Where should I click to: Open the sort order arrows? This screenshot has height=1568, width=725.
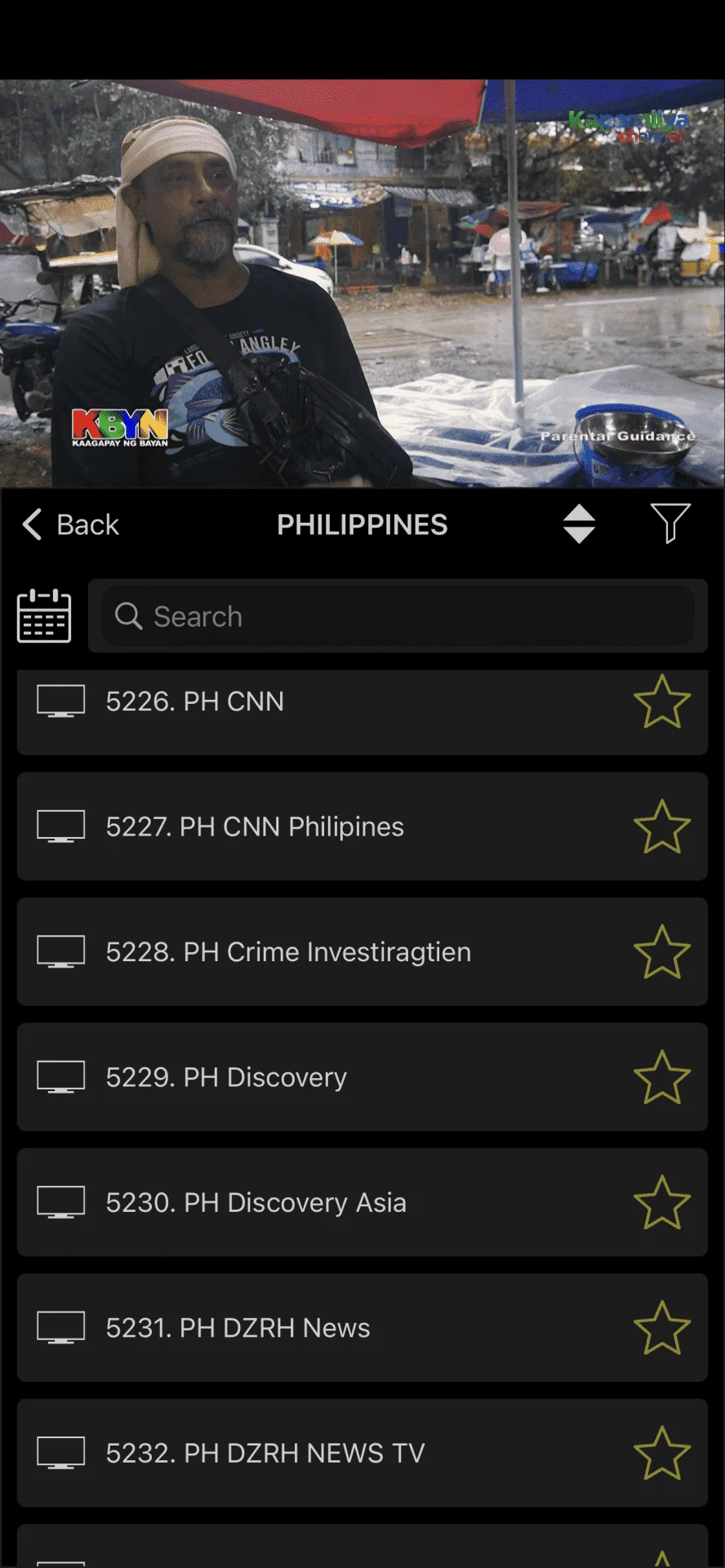coord(579,524)
